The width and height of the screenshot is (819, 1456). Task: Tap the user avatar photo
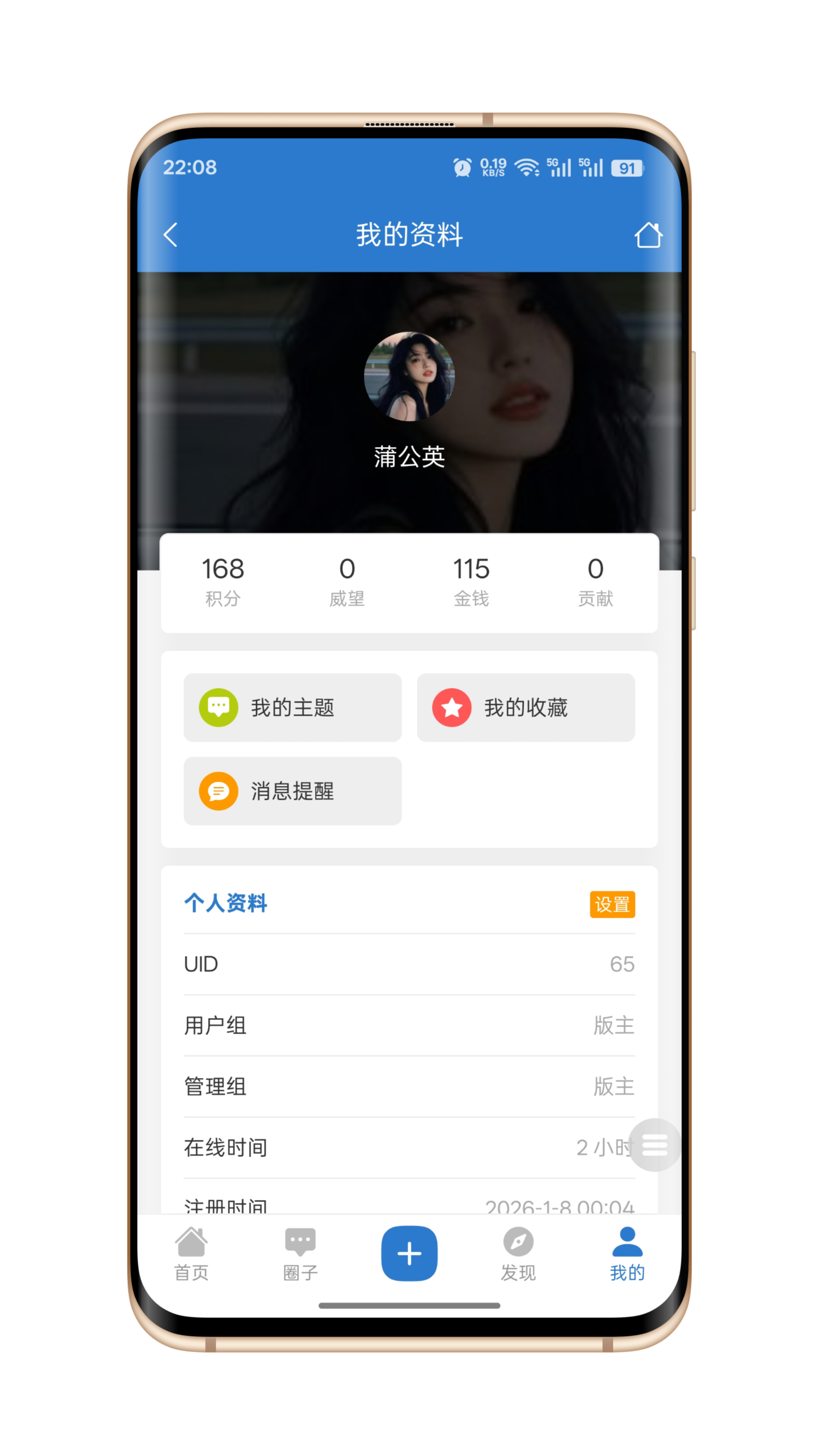(x=409, y=375)
